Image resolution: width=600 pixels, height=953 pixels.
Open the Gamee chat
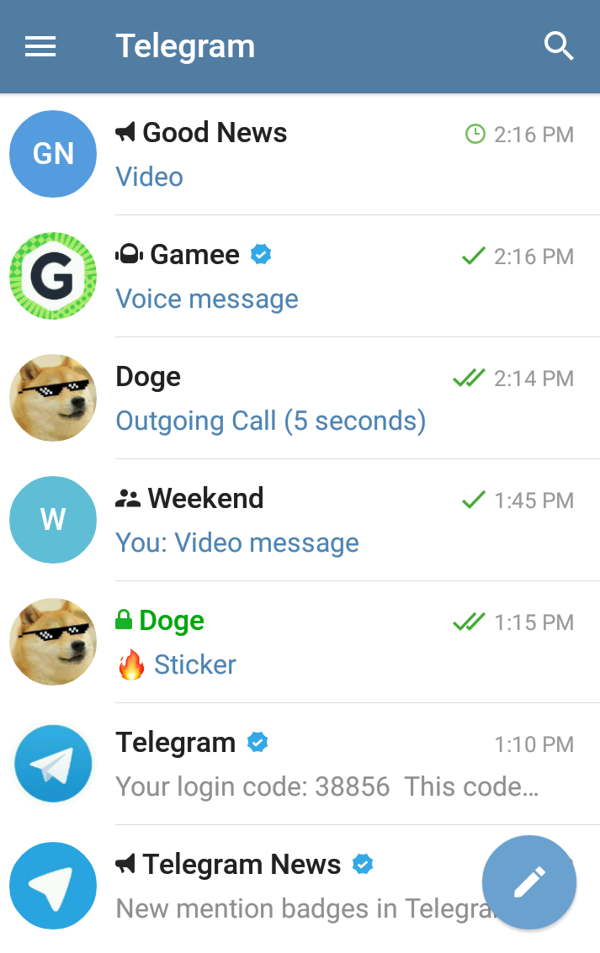300,276
